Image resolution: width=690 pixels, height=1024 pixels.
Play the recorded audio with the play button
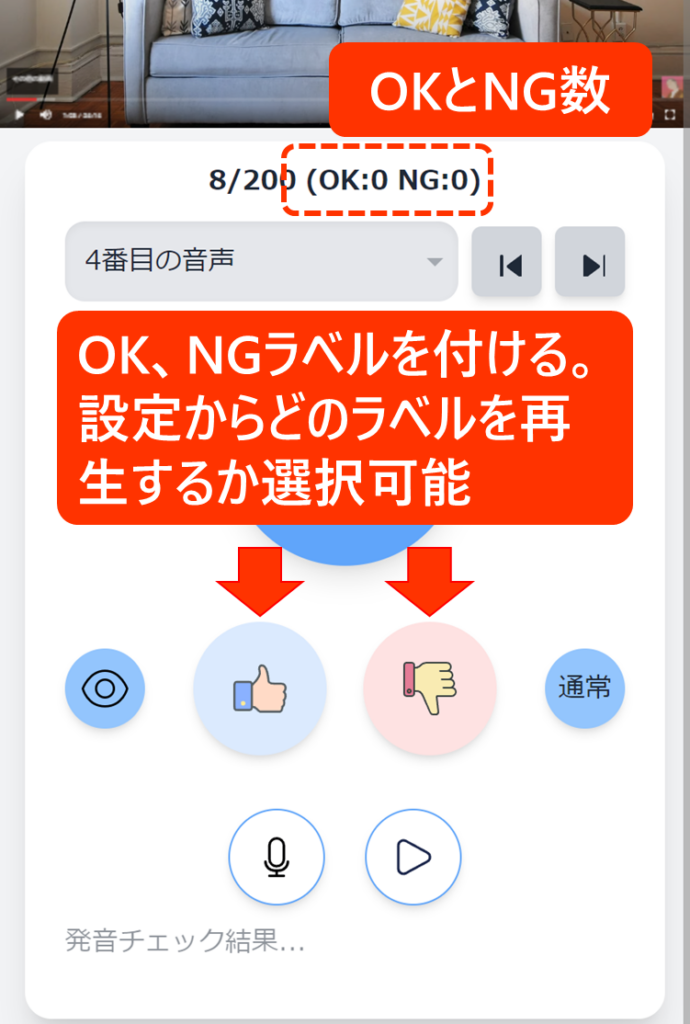413,857
